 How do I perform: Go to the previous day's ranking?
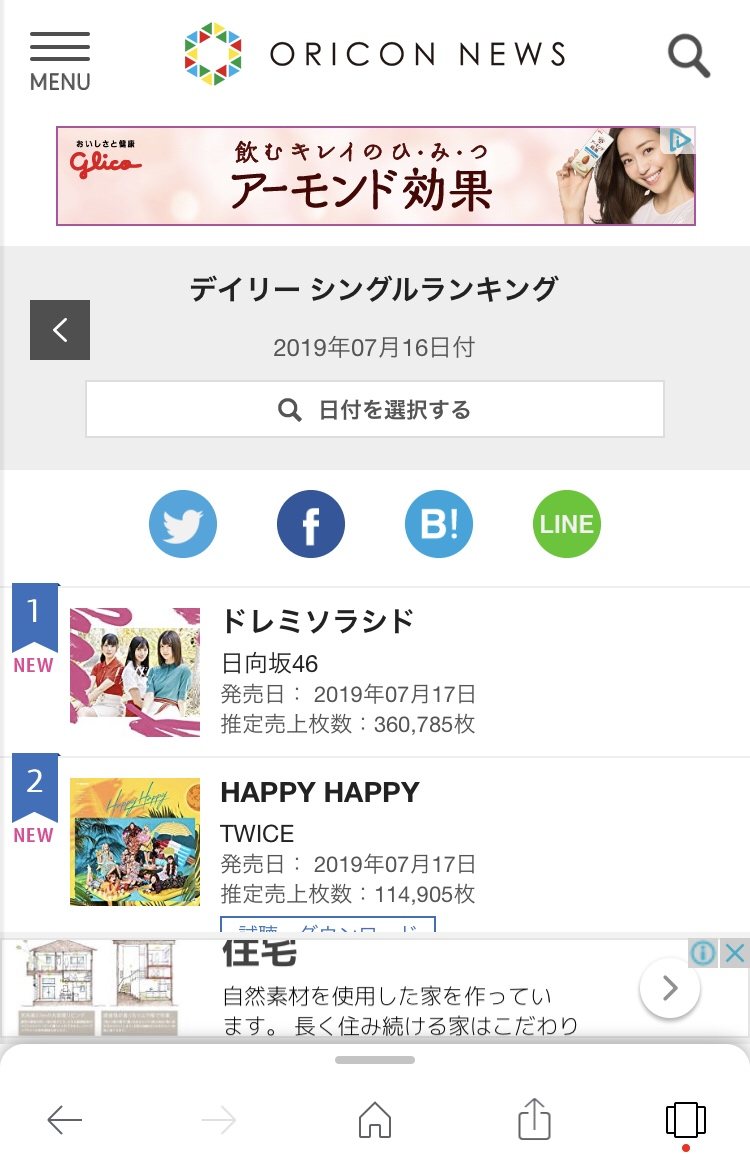pos(60,330)
